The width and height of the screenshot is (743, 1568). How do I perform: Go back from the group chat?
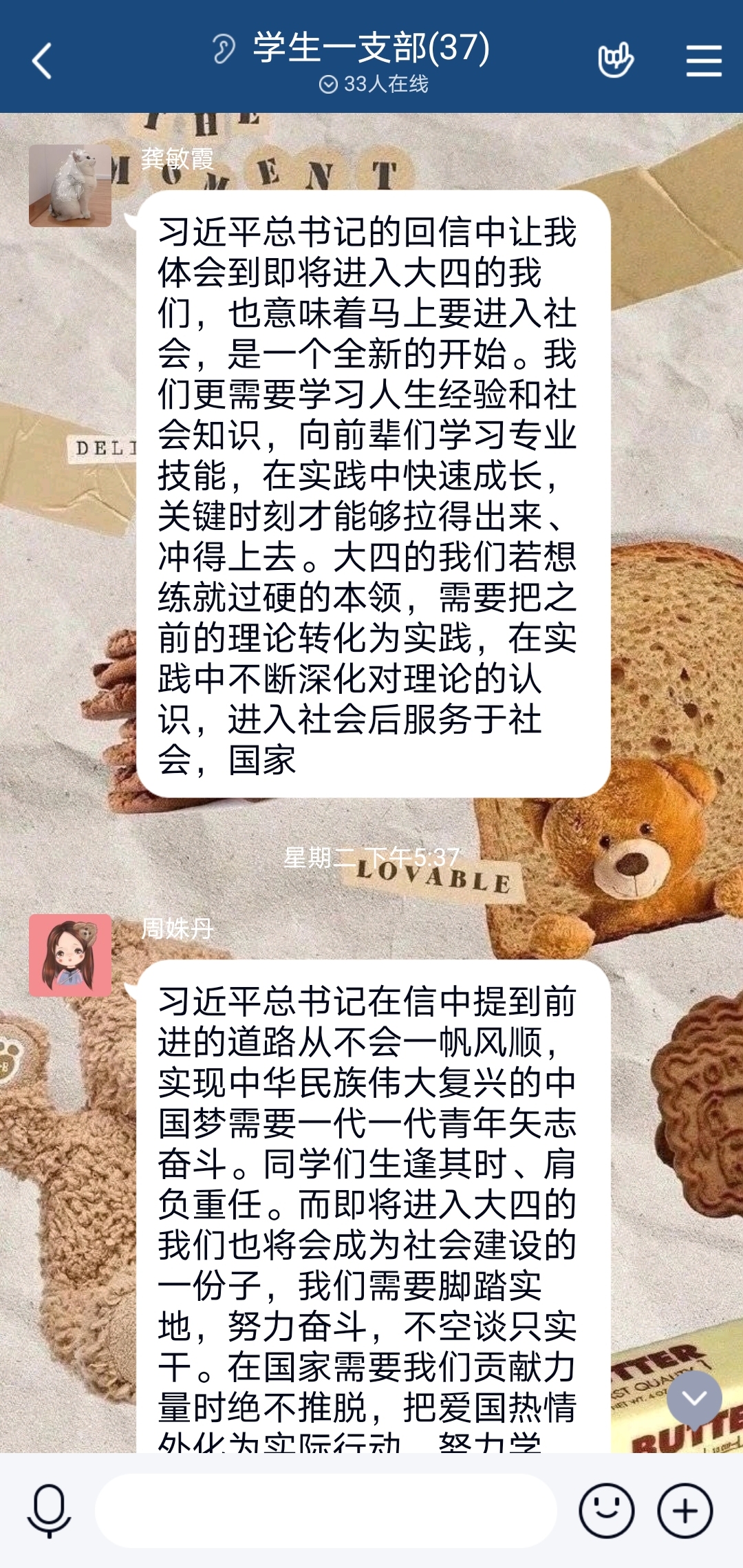[x=43, y=61]
